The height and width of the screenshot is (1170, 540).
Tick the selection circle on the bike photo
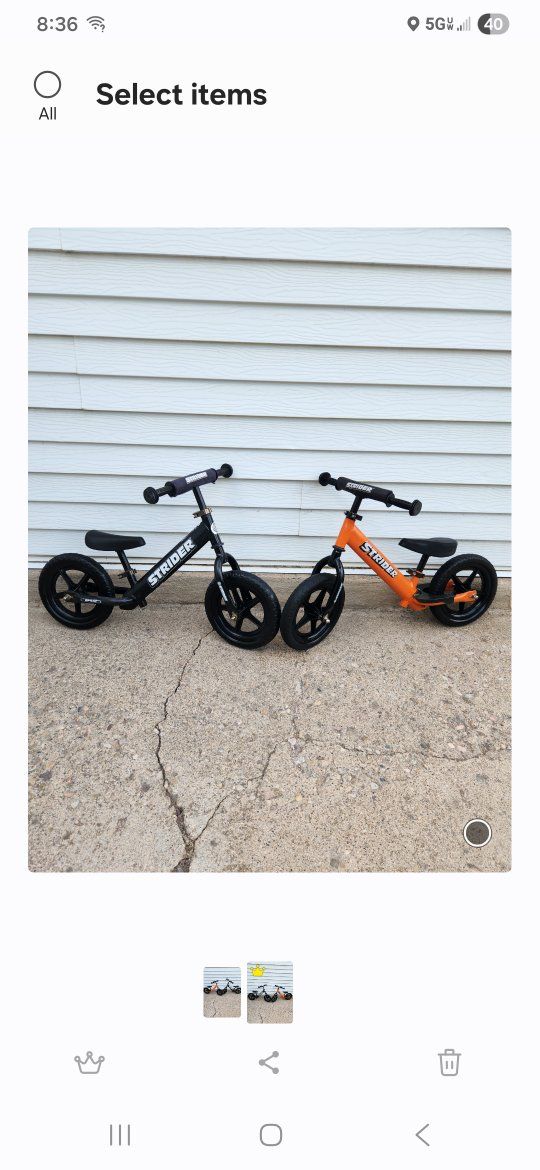tap(477, 833)
